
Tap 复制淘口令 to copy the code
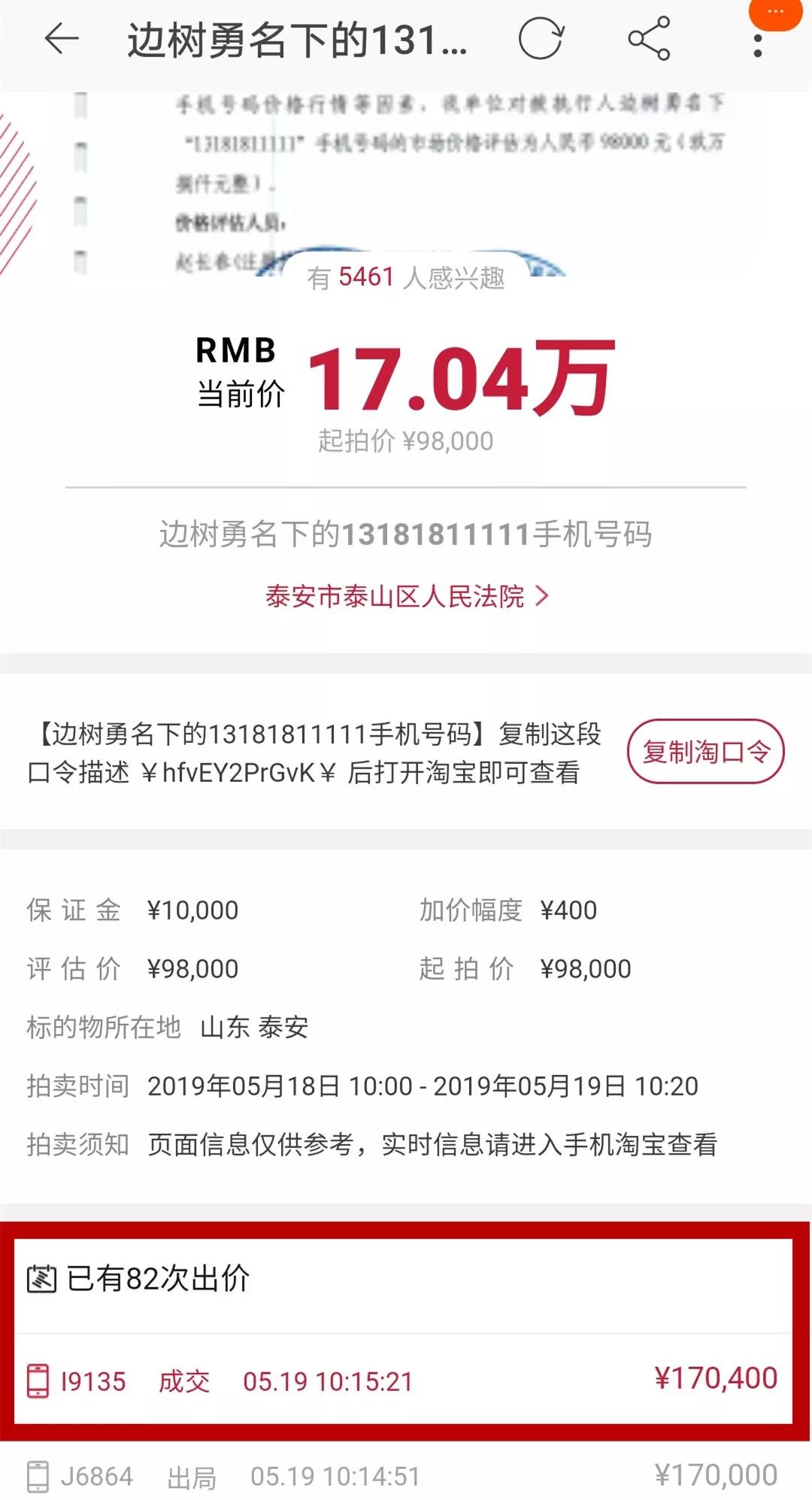pos(705,753)
